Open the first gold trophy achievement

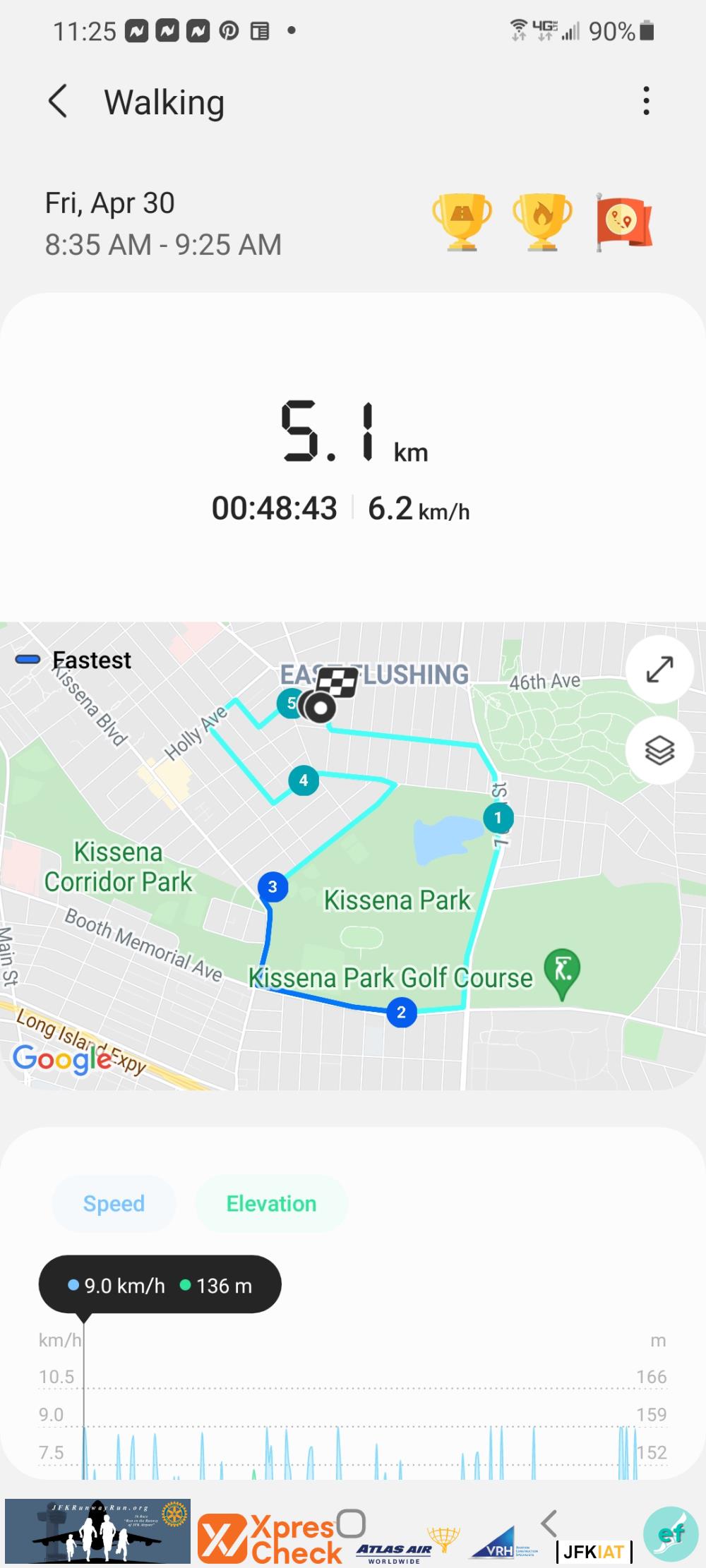[x=462, y=222]
